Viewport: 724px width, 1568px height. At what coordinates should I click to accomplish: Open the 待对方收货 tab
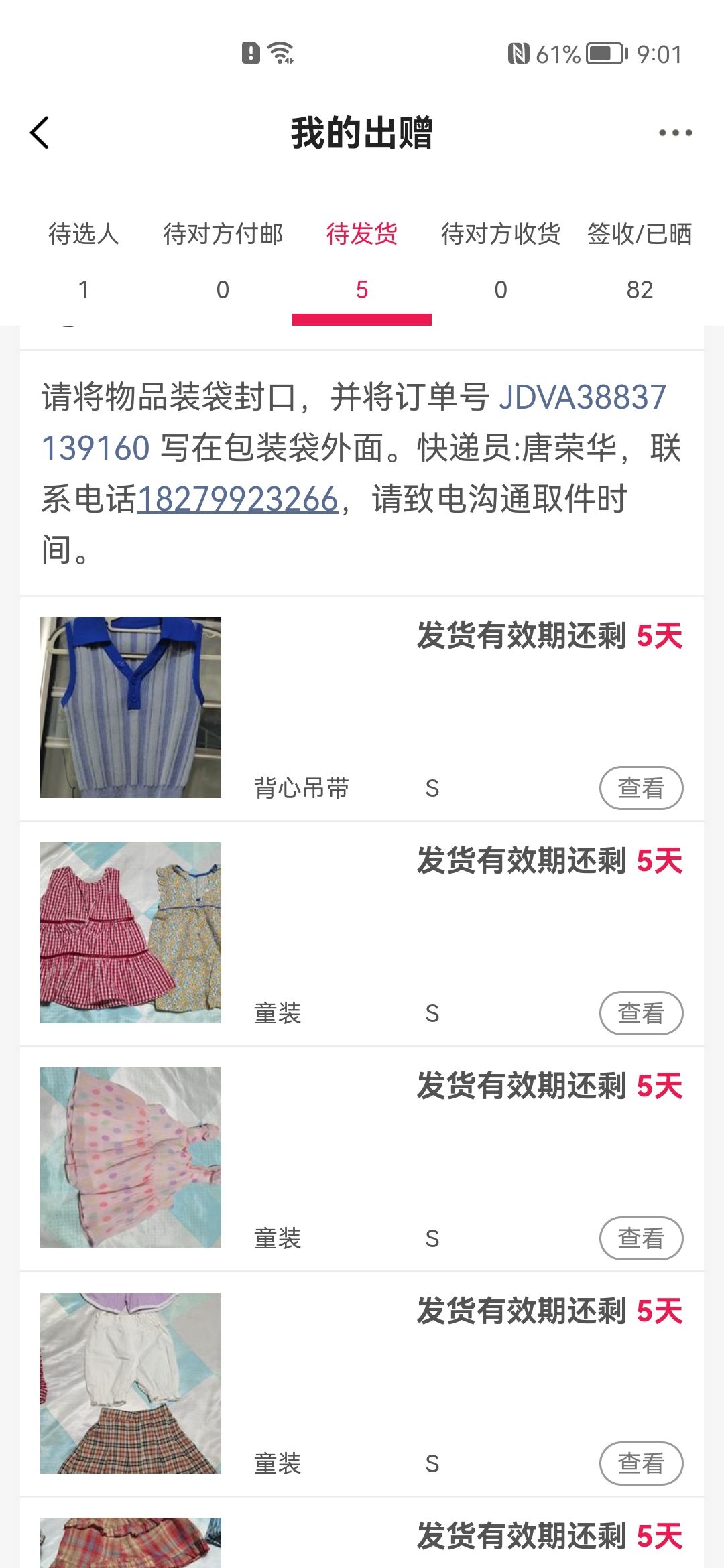pyautogui.click(x=501, y=260)
